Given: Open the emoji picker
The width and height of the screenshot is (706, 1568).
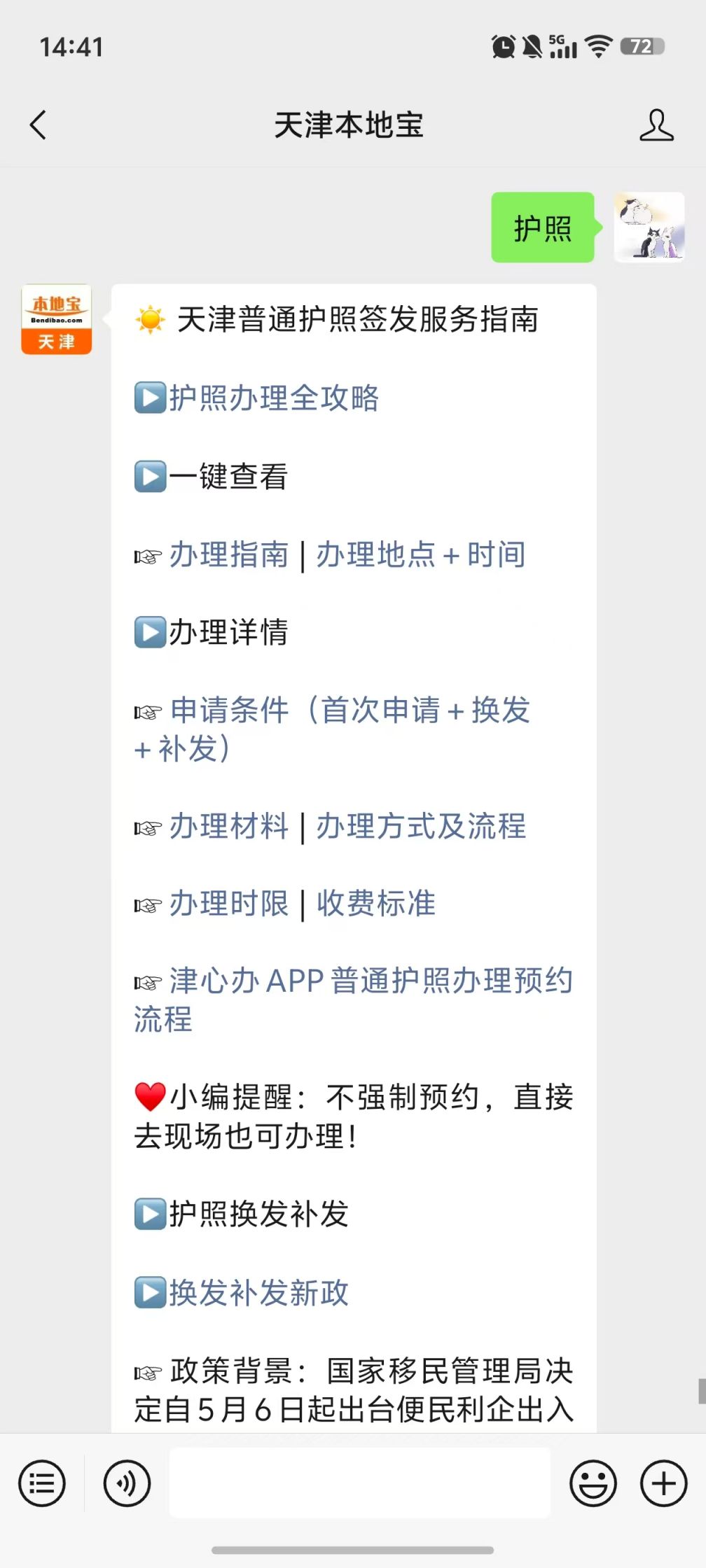Looking at the screenshot, I should 593,1483.
